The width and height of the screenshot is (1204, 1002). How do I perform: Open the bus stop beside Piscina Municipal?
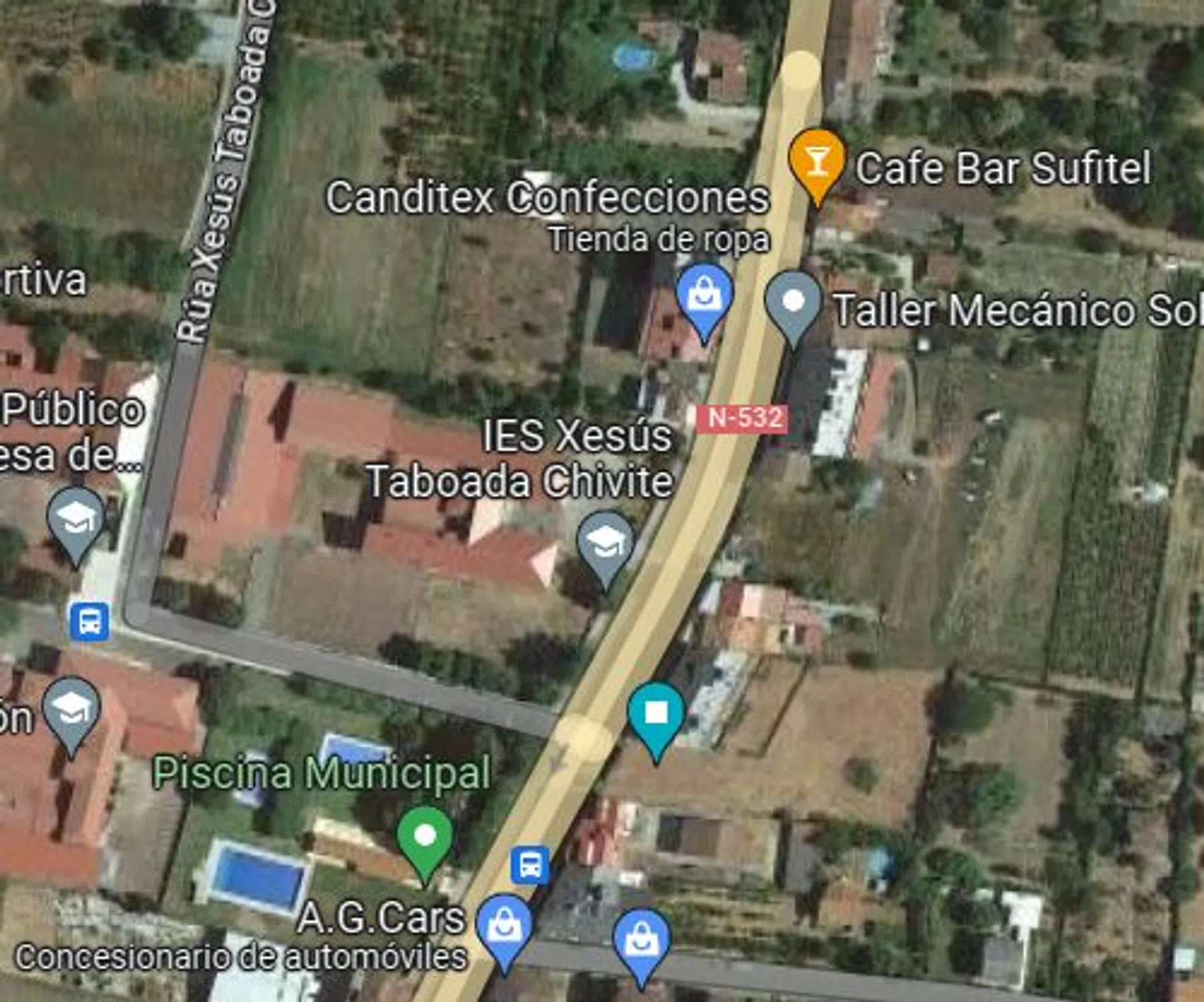[x=530, y=866]
